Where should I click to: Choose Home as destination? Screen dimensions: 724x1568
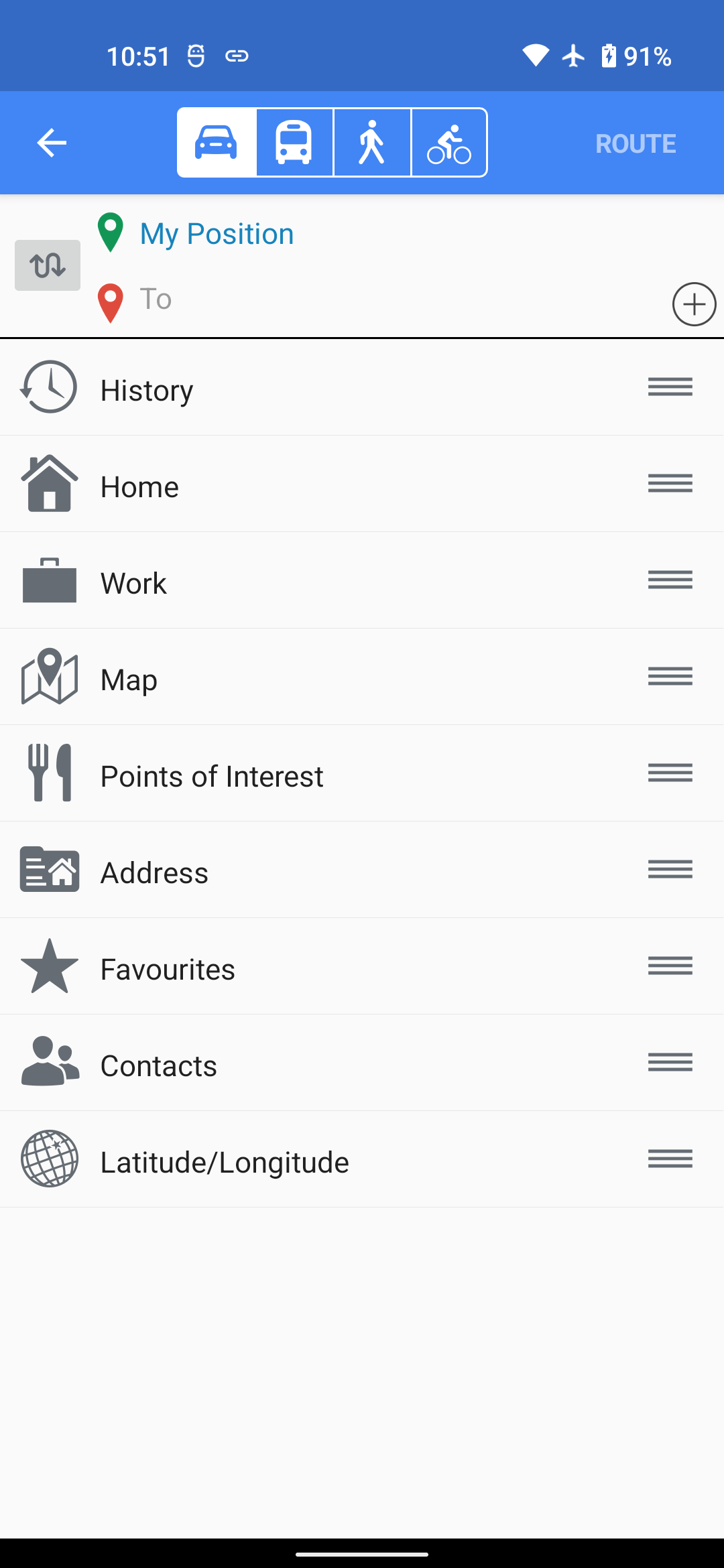[x=362, y=484]
